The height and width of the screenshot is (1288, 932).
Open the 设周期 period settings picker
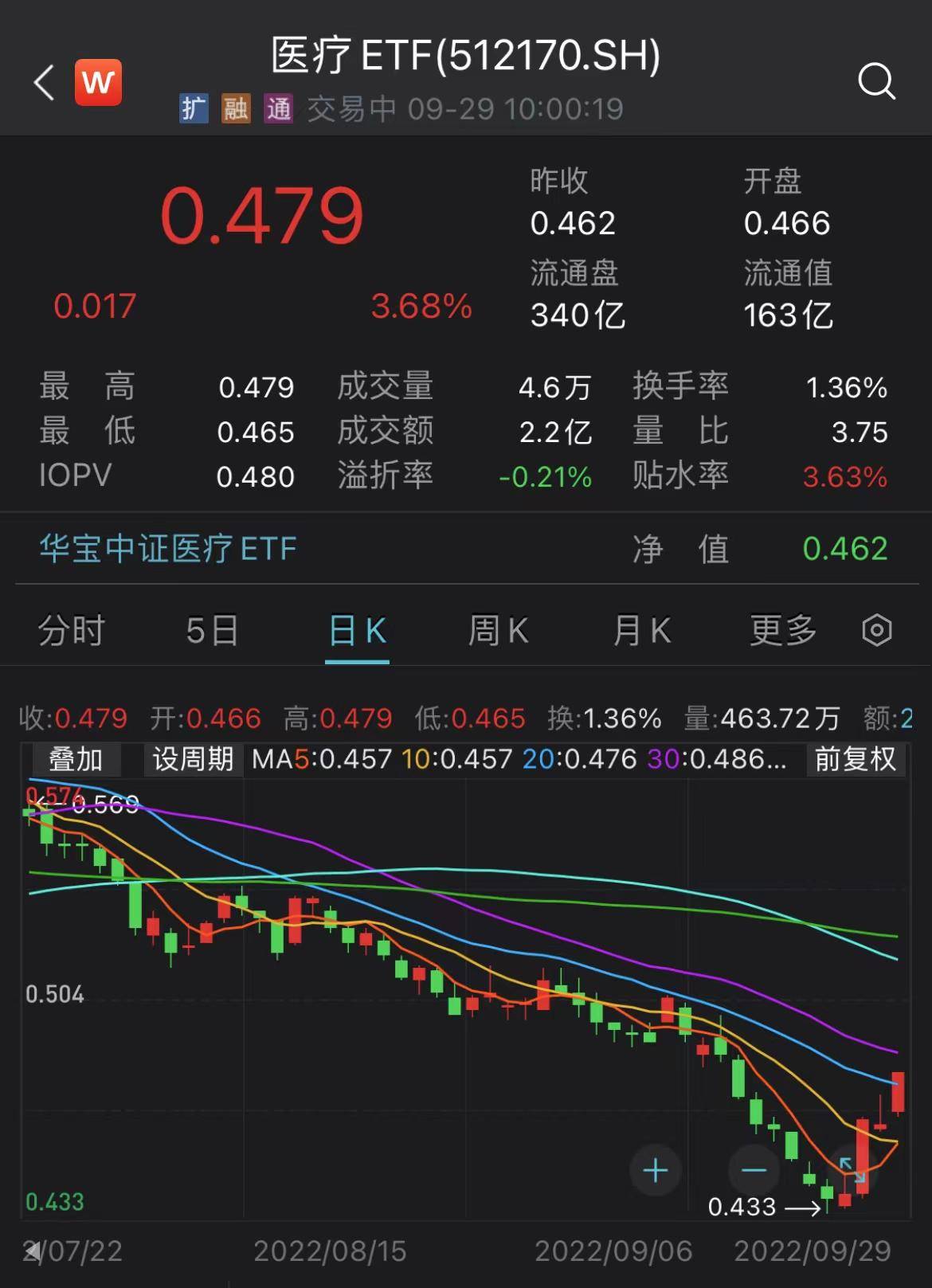(192, 760)
